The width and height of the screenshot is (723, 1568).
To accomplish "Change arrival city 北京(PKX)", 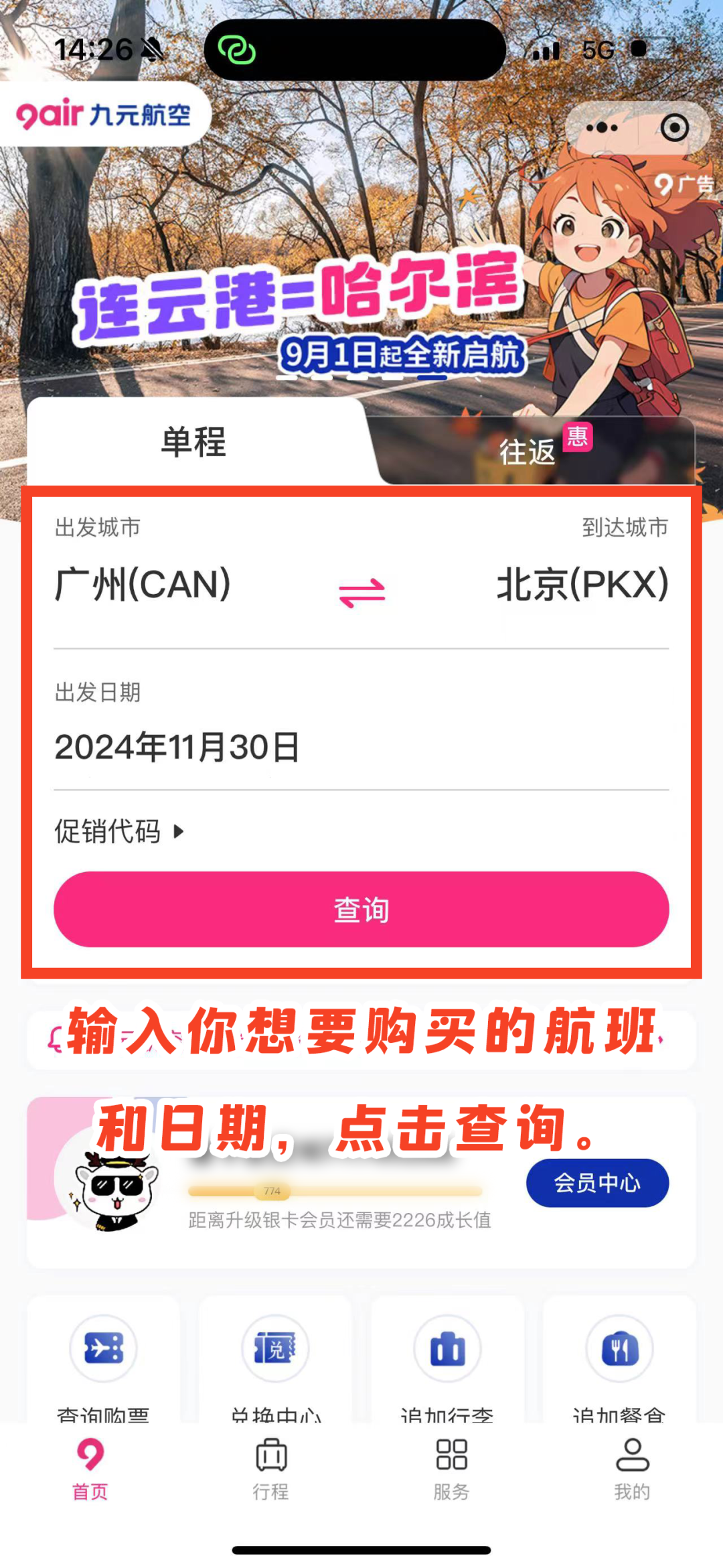I will click(x=582, y=584).
